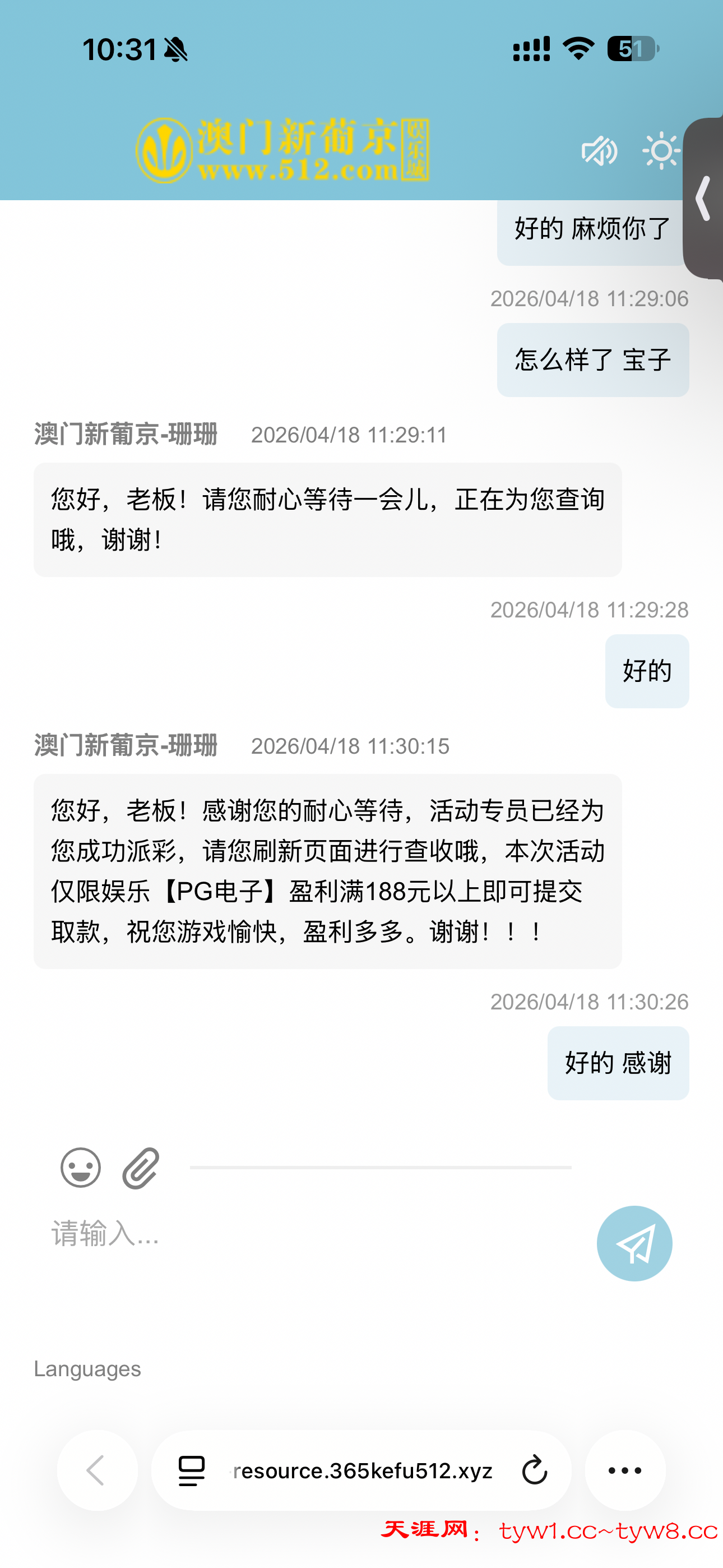Screen dimensions: 723x1568
Task: Send the message with paper plane button
Action: pyautogui.click(x=634, y=1243)
